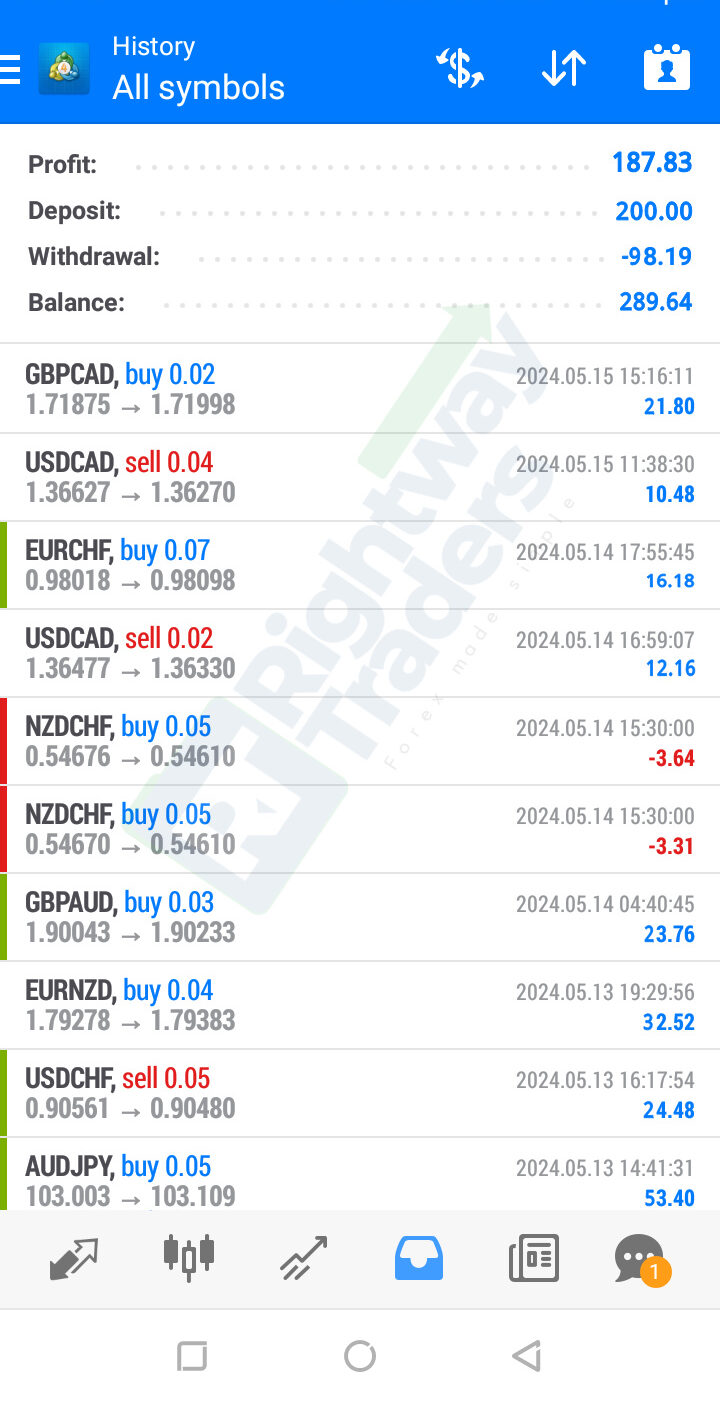Go to the home screen

click(359, 1356)
